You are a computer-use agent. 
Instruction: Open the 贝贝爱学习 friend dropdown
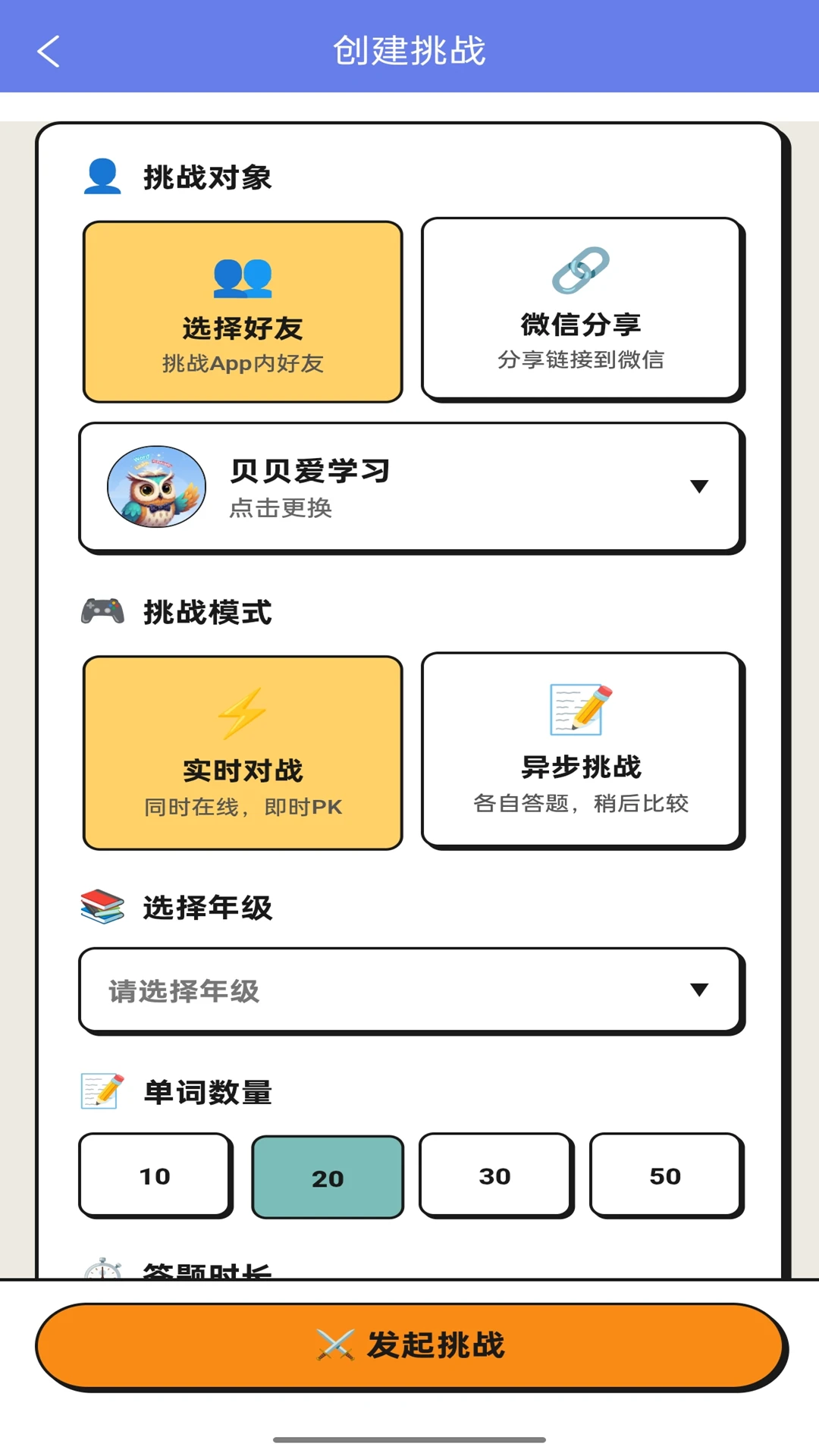click(x=412, y=488)
